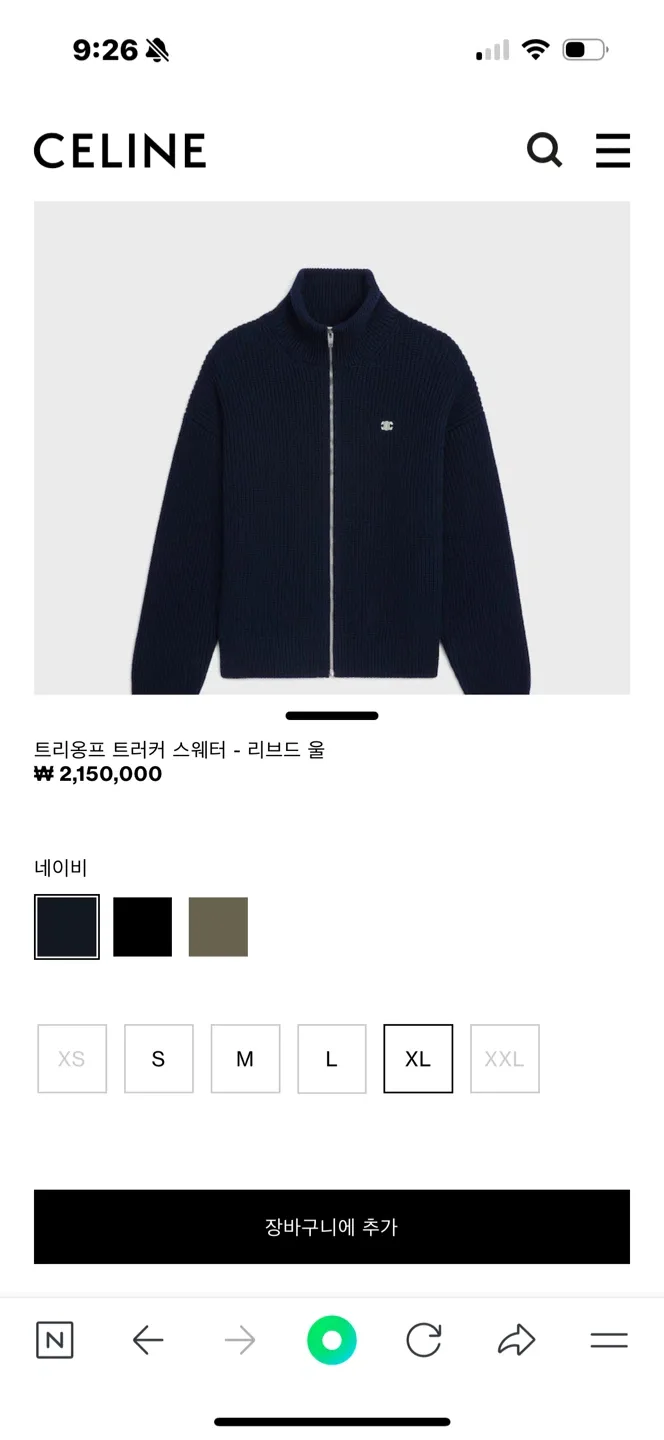Viewport: 664px width, 1440px height.
Task: Tap the CELINE logo to go home
Action: tap(120, 151)
